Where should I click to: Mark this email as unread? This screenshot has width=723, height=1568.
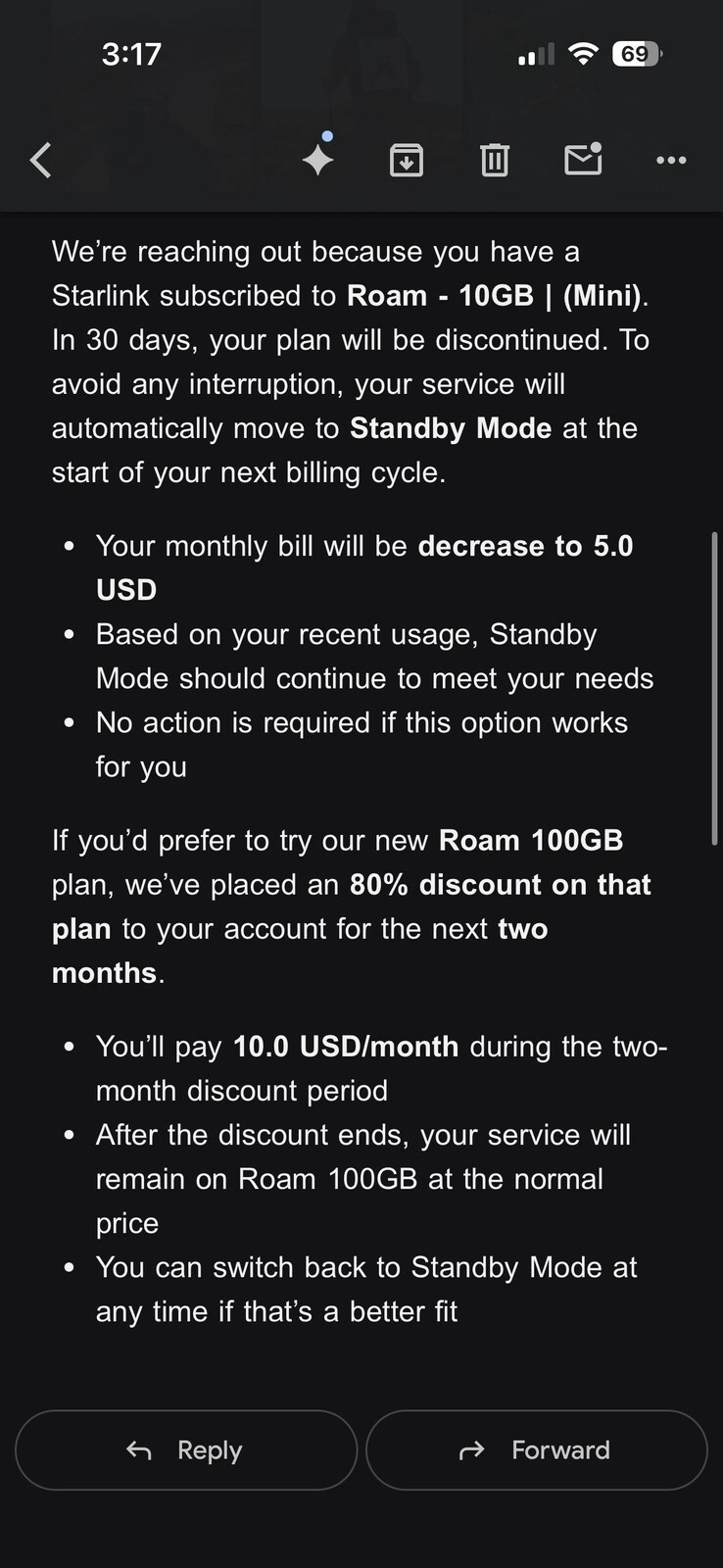coord(583,159)
